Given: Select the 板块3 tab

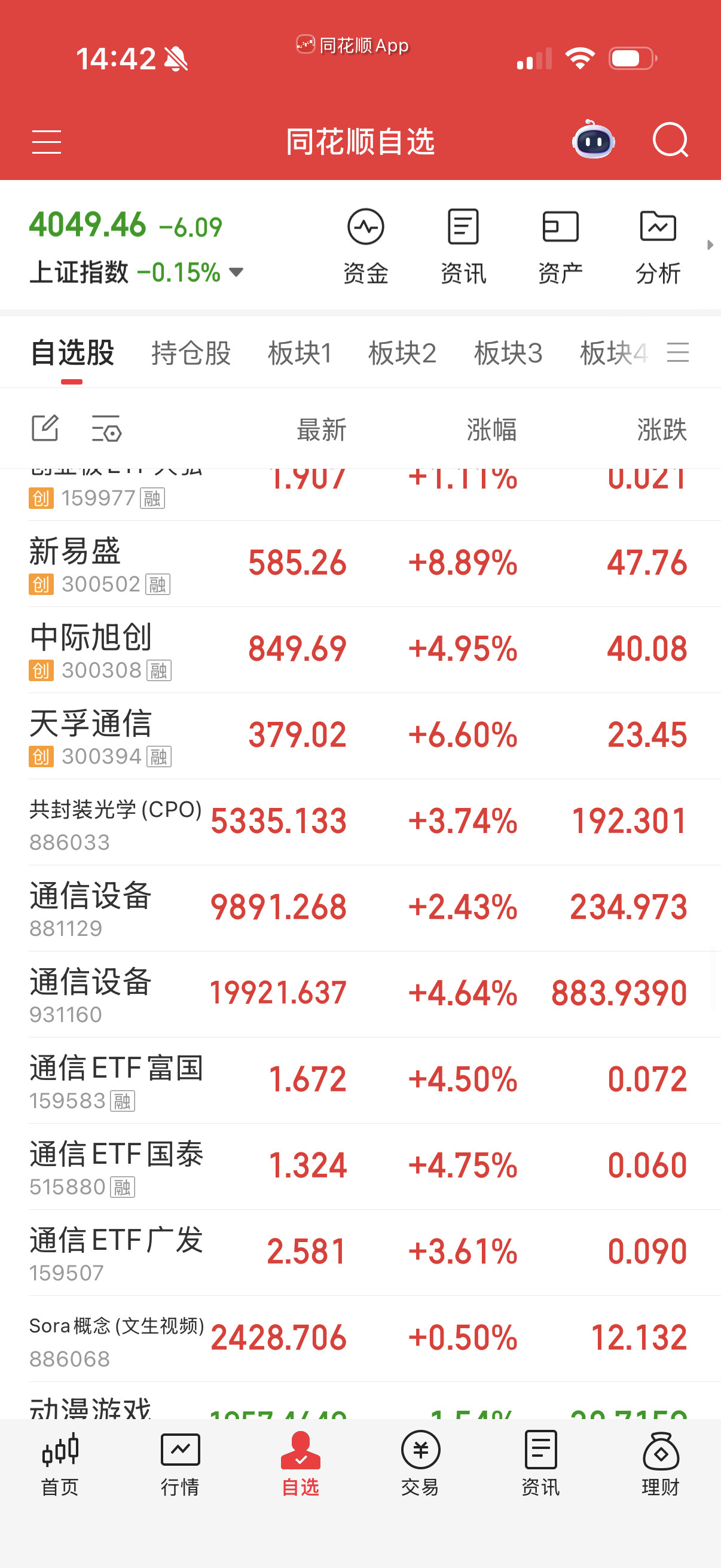Looking at the screenshot, I should [x=509, y=353].
